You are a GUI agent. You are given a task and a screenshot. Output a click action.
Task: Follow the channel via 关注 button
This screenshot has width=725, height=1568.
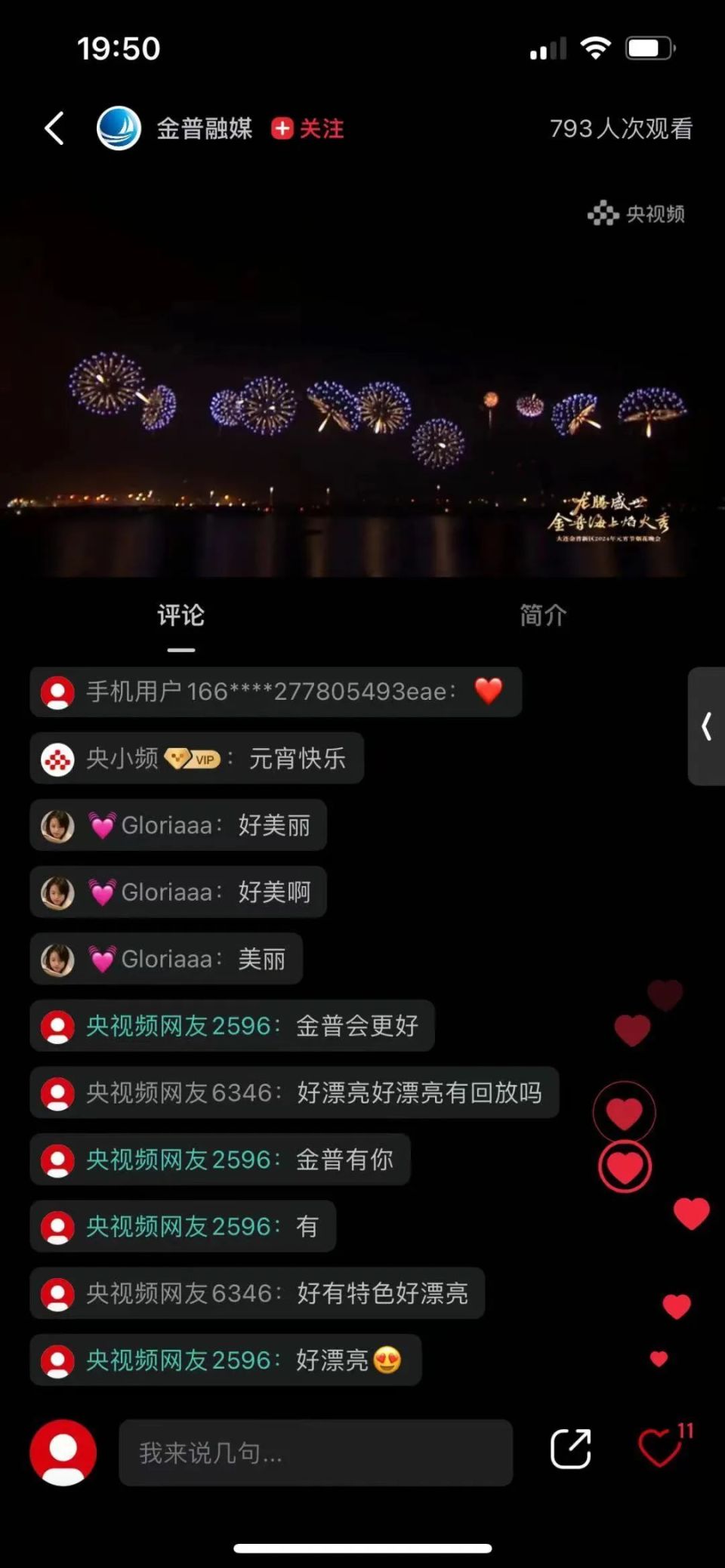point(306,128)
